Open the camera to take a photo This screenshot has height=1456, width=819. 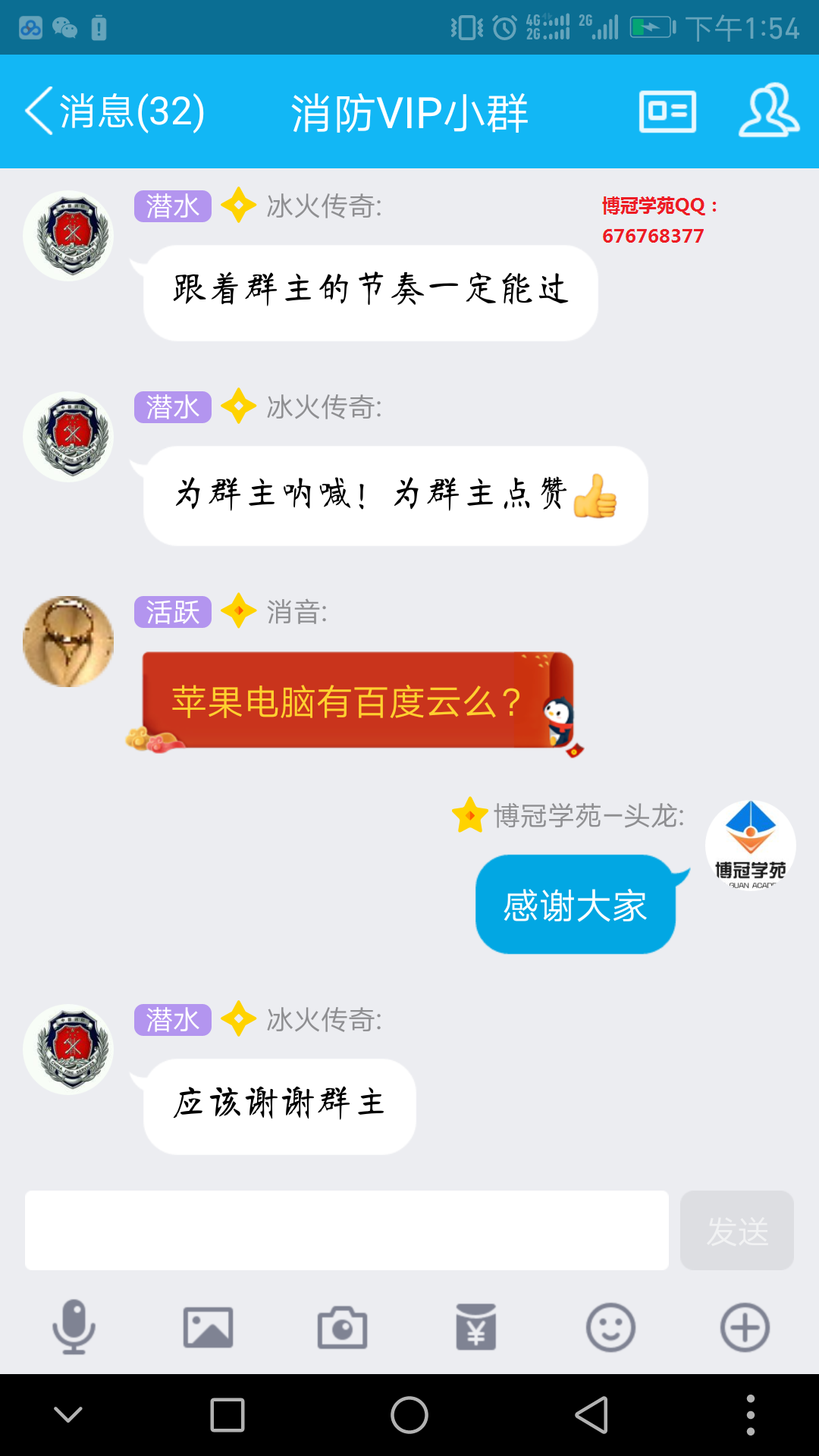(342, 1327)
